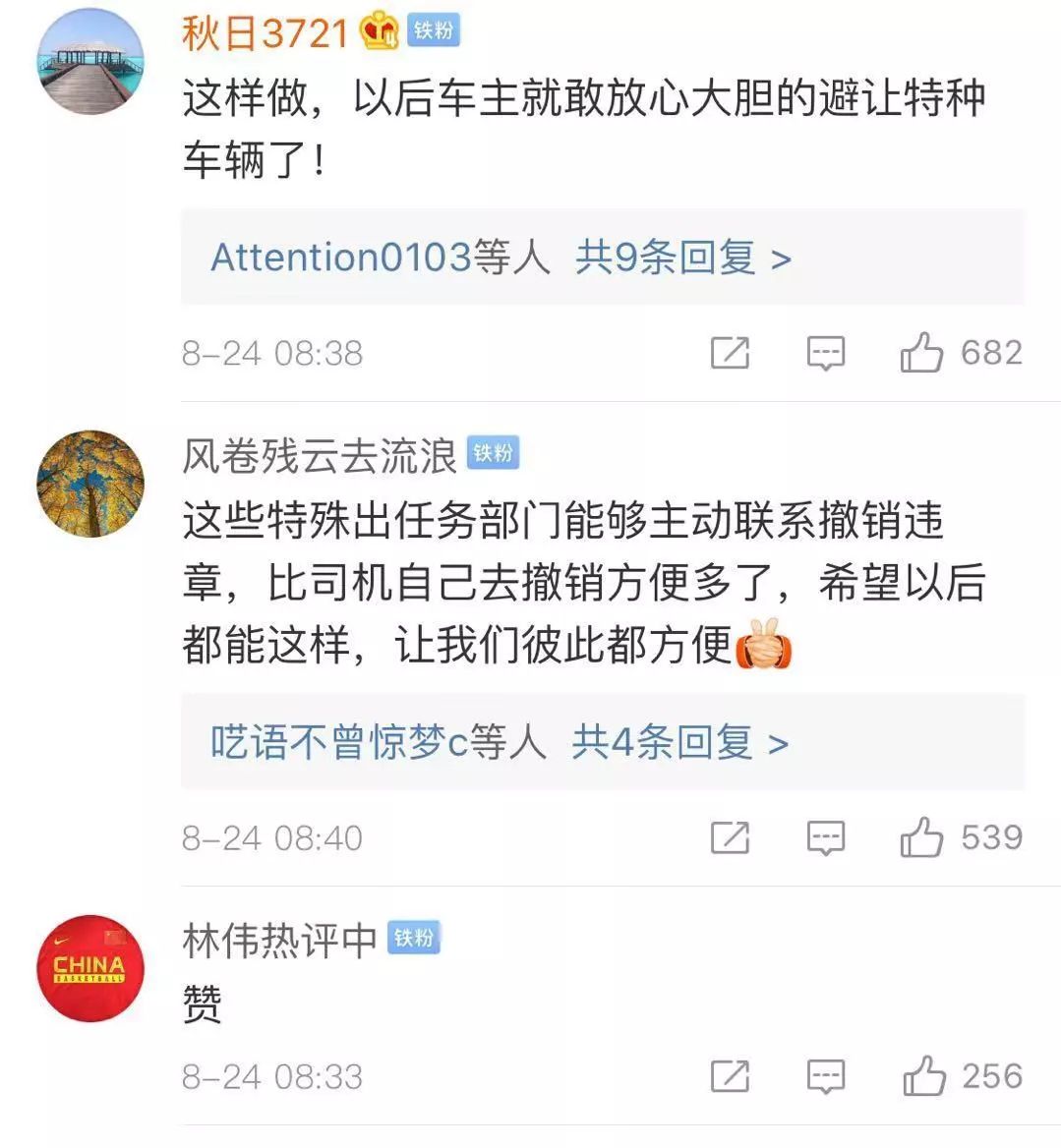View the 9 replies from Attention0103等人
This screenshot has width=1061, height=1148.
point(501,258)
